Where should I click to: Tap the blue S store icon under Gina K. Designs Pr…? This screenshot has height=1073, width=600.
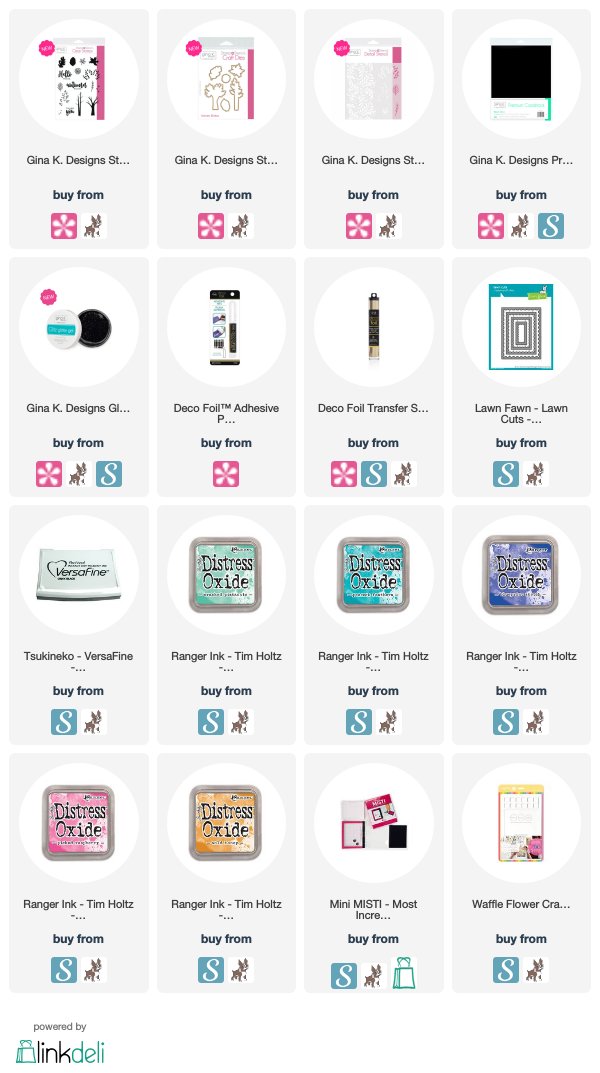point(551,226)
